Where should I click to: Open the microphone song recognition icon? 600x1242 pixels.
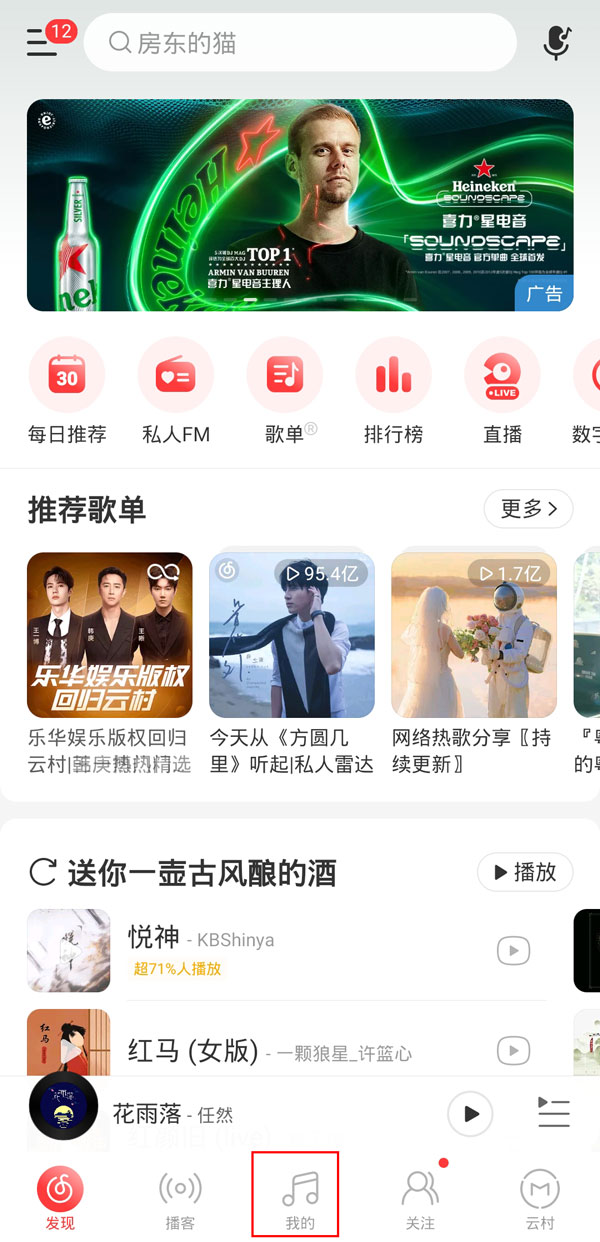point(556,43)
